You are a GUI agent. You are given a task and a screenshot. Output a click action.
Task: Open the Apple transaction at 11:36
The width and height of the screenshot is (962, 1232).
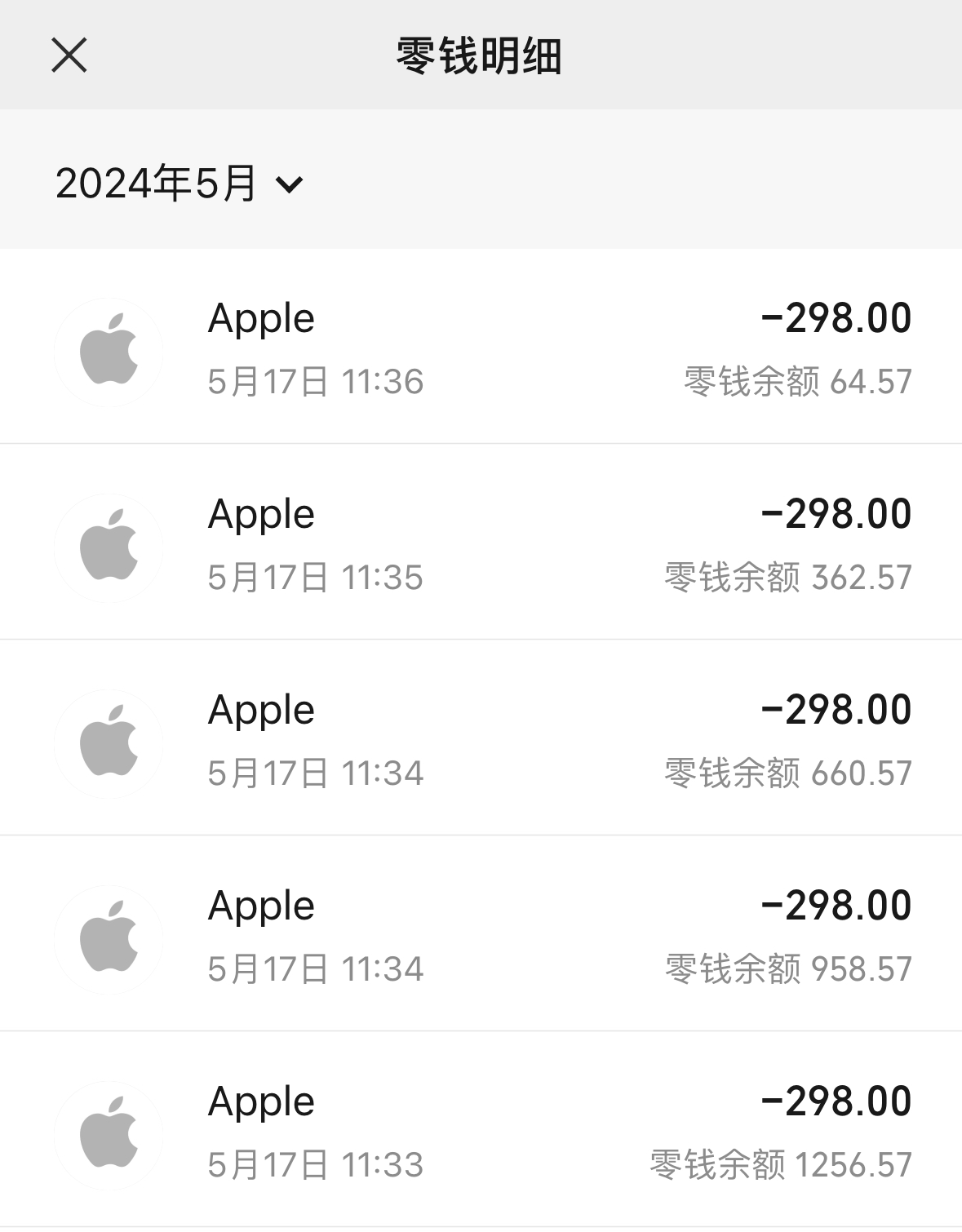point(481,348)
